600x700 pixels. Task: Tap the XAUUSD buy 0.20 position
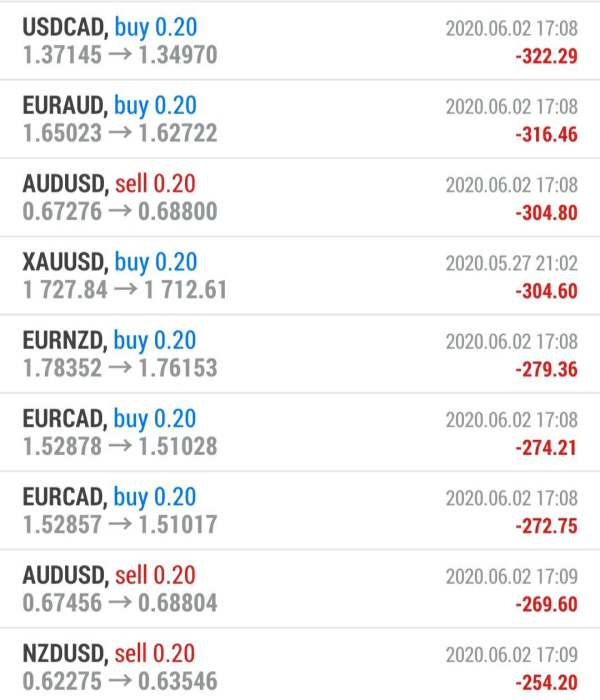(x=300, y=275)
